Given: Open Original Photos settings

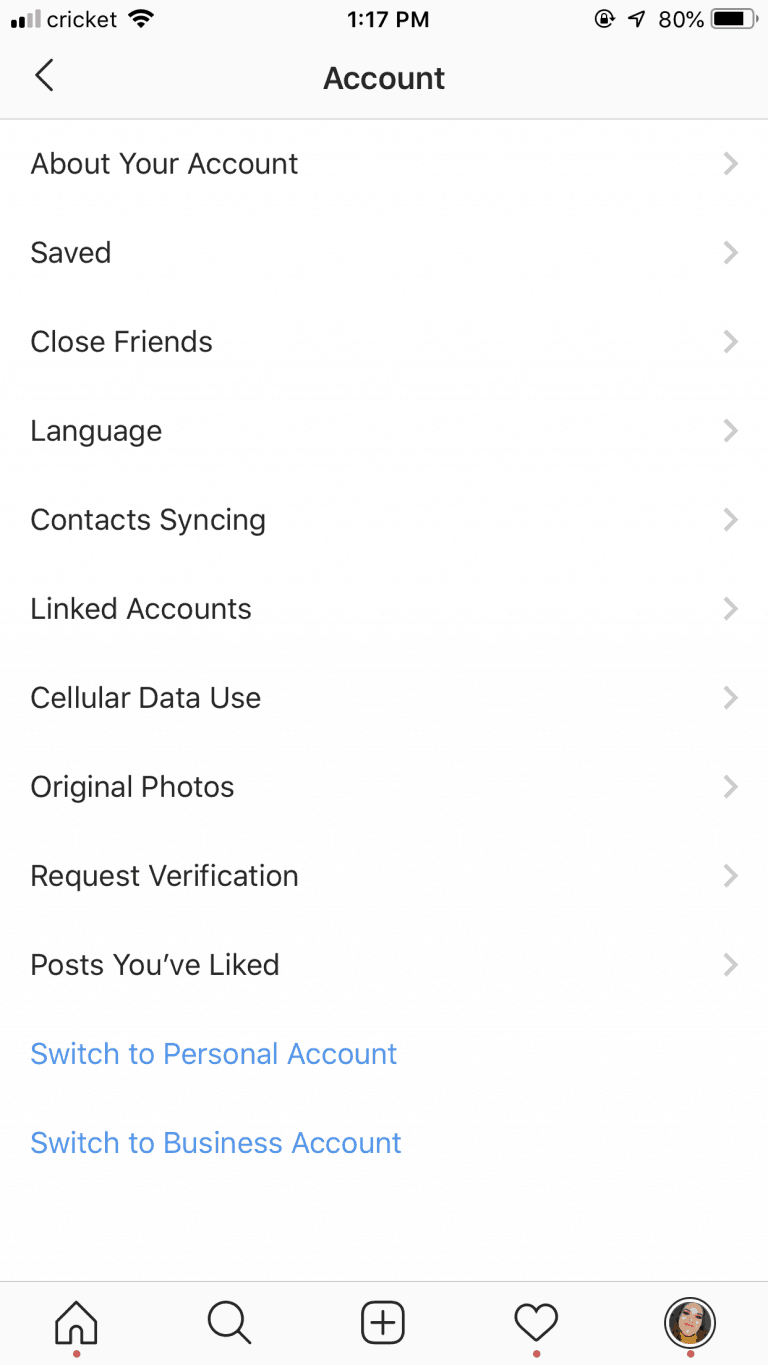Looking at the screenshot, I should pos(384,787).
